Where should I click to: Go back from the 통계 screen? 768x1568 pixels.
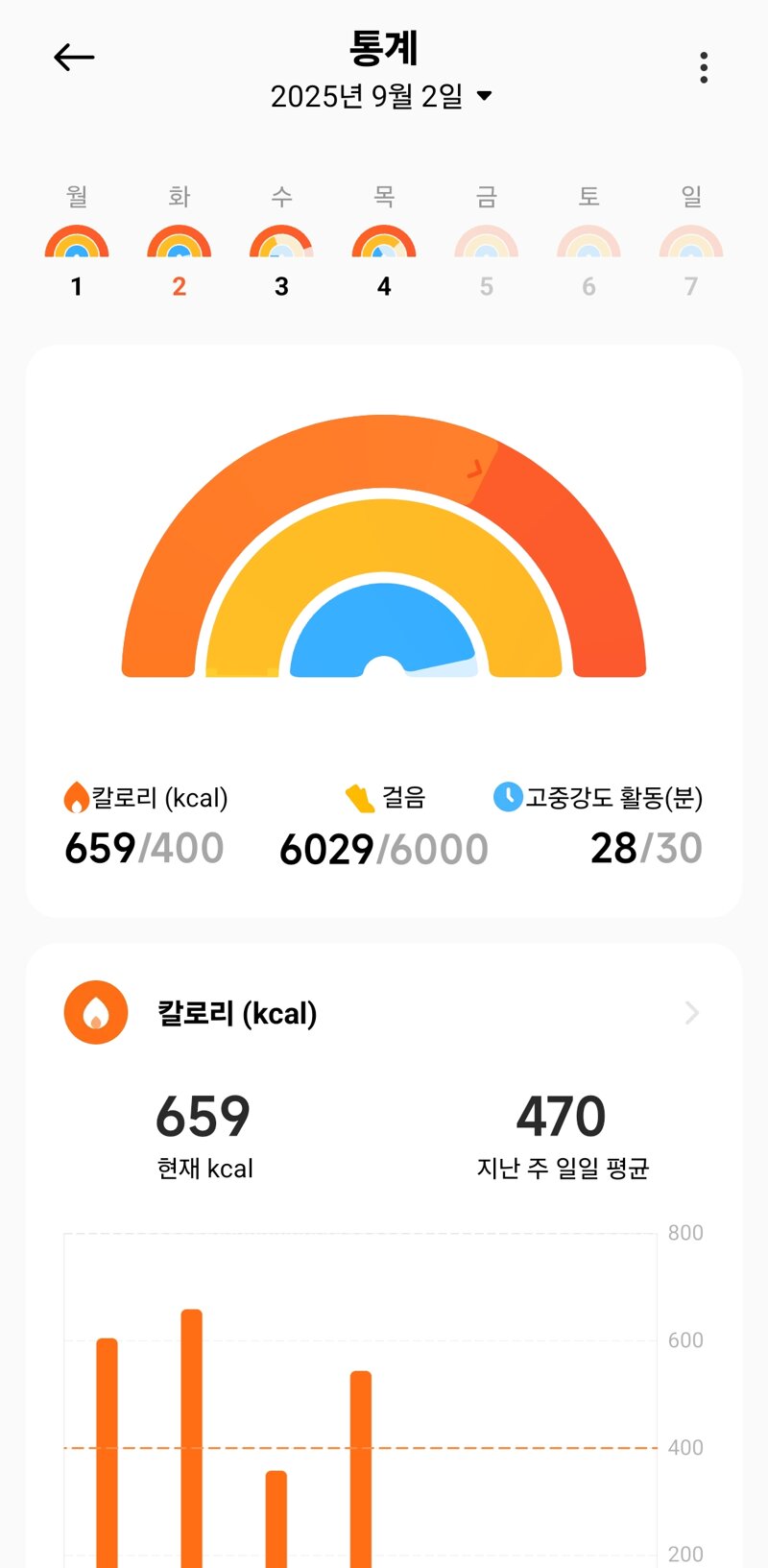[74, 58]
